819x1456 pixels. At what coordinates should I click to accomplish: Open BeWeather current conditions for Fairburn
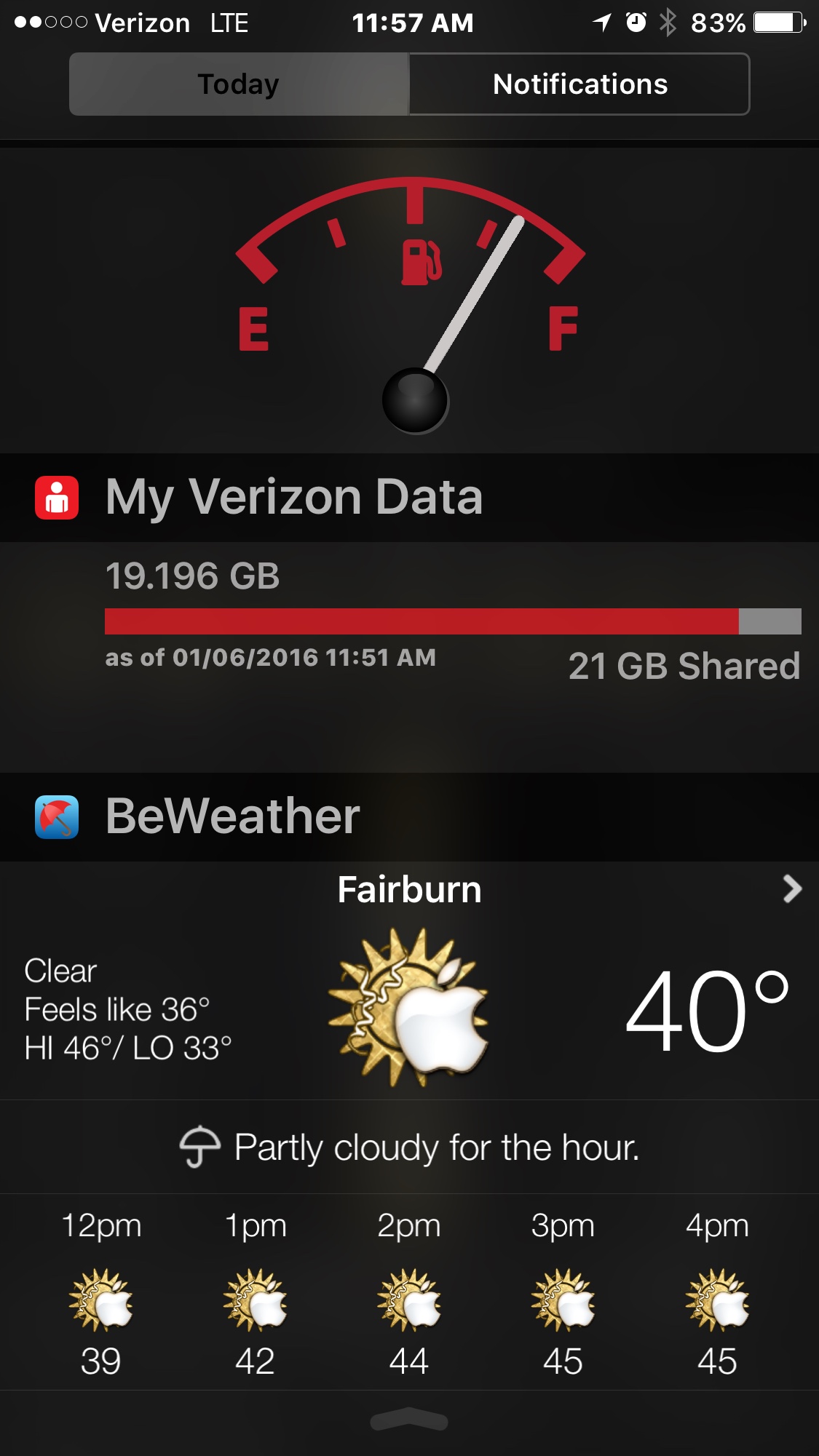tap(408, 1008)
